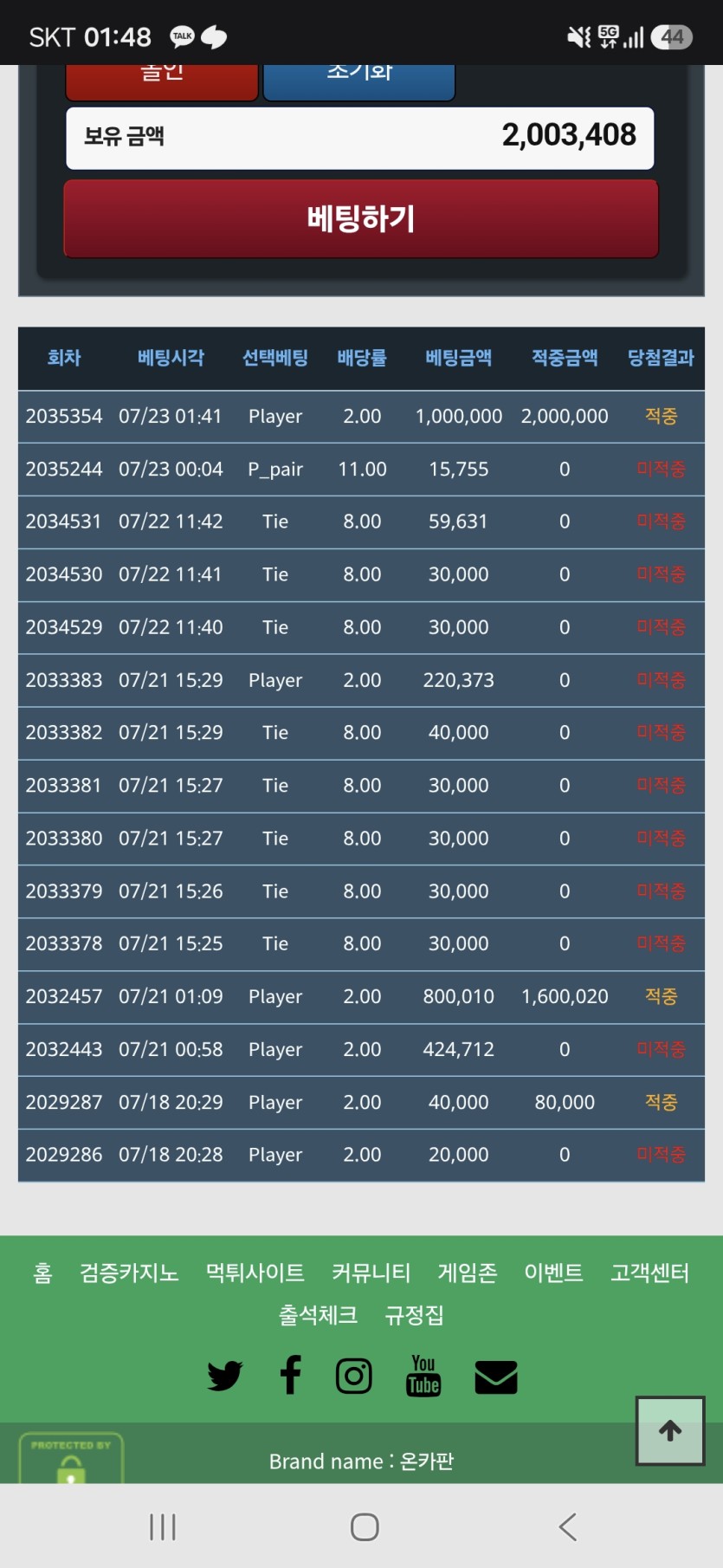Image resolution: width=723 pixels, height=1568 pixels.
Task: Open the 먹튀사이트 footer link
Action: 255,1273
